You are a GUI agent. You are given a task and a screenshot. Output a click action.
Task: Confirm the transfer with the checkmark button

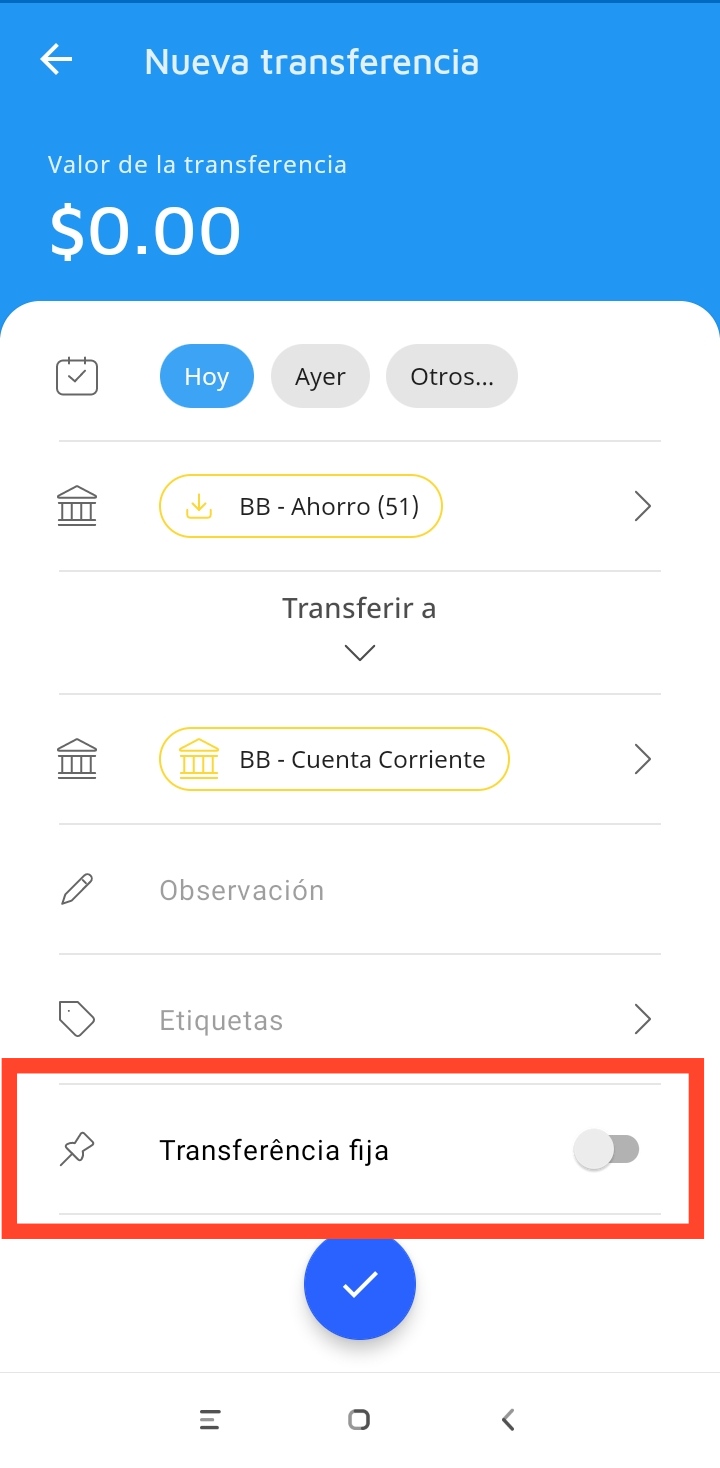(360, 1284)
